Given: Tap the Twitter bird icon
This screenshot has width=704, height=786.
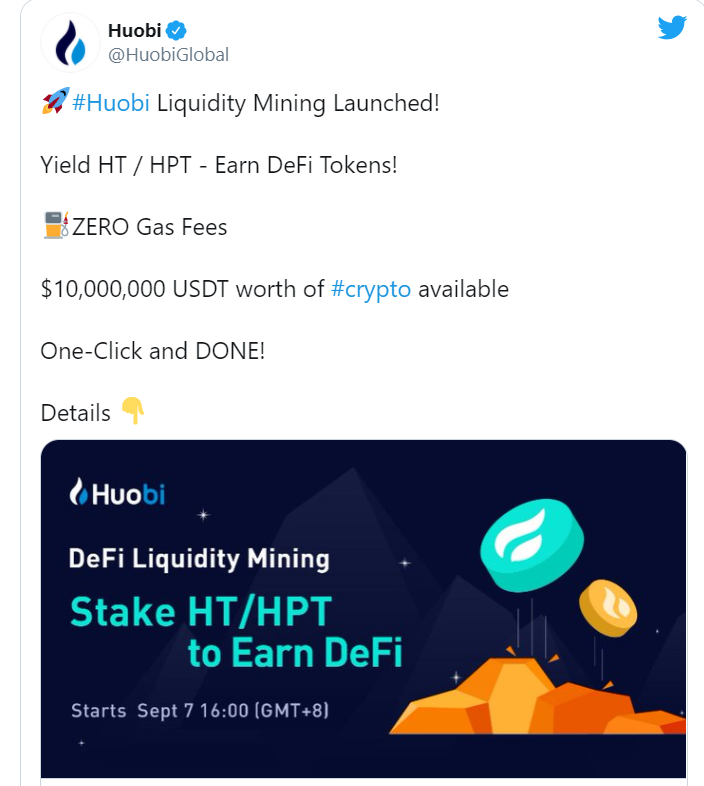Looking at the screenshot, I should (x=672, y=28).
